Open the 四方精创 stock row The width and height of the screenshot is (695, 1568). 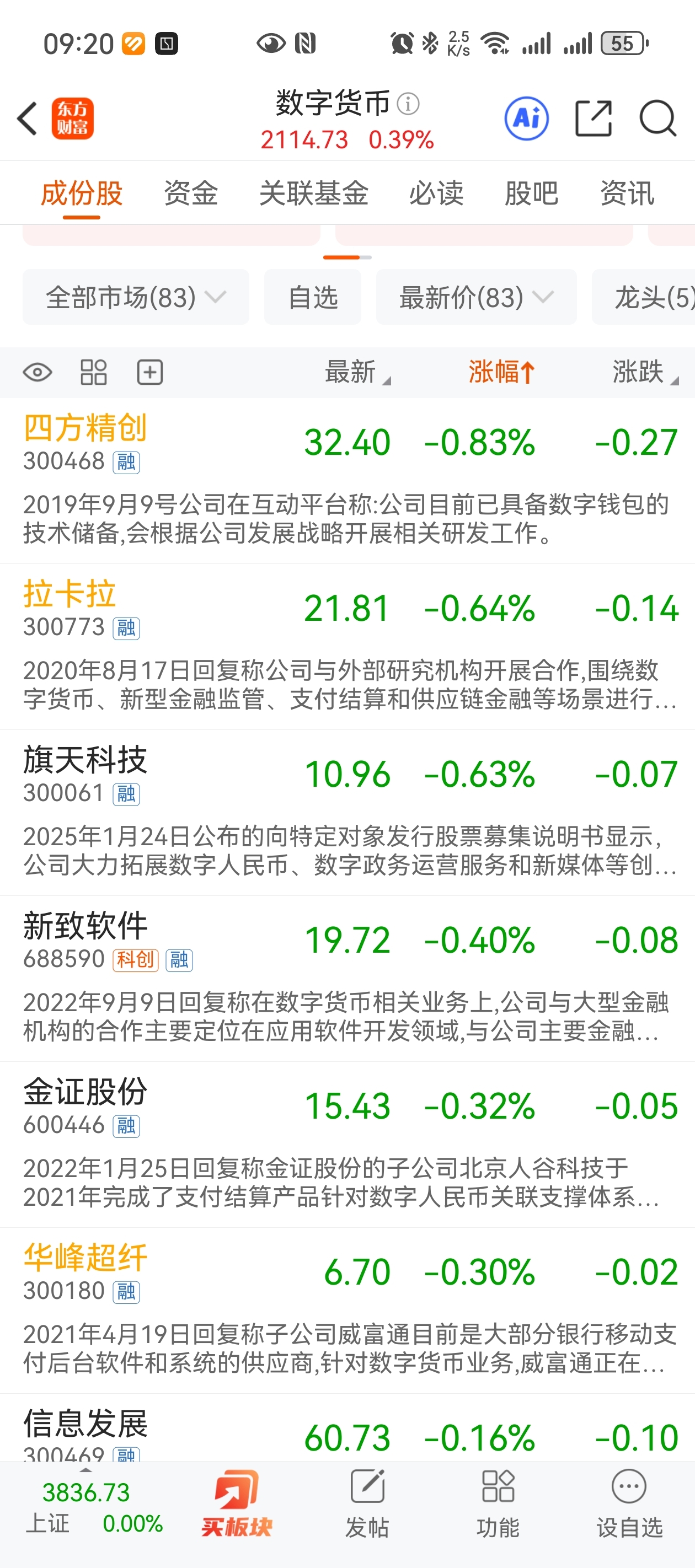[x=347, y=481]
